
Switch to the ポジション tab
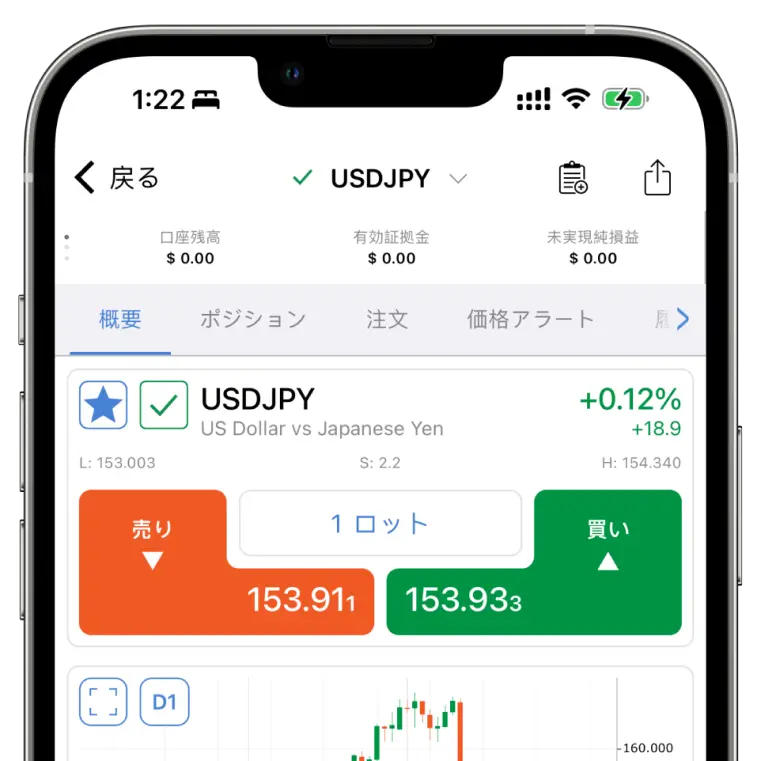(x=252, y=320)
